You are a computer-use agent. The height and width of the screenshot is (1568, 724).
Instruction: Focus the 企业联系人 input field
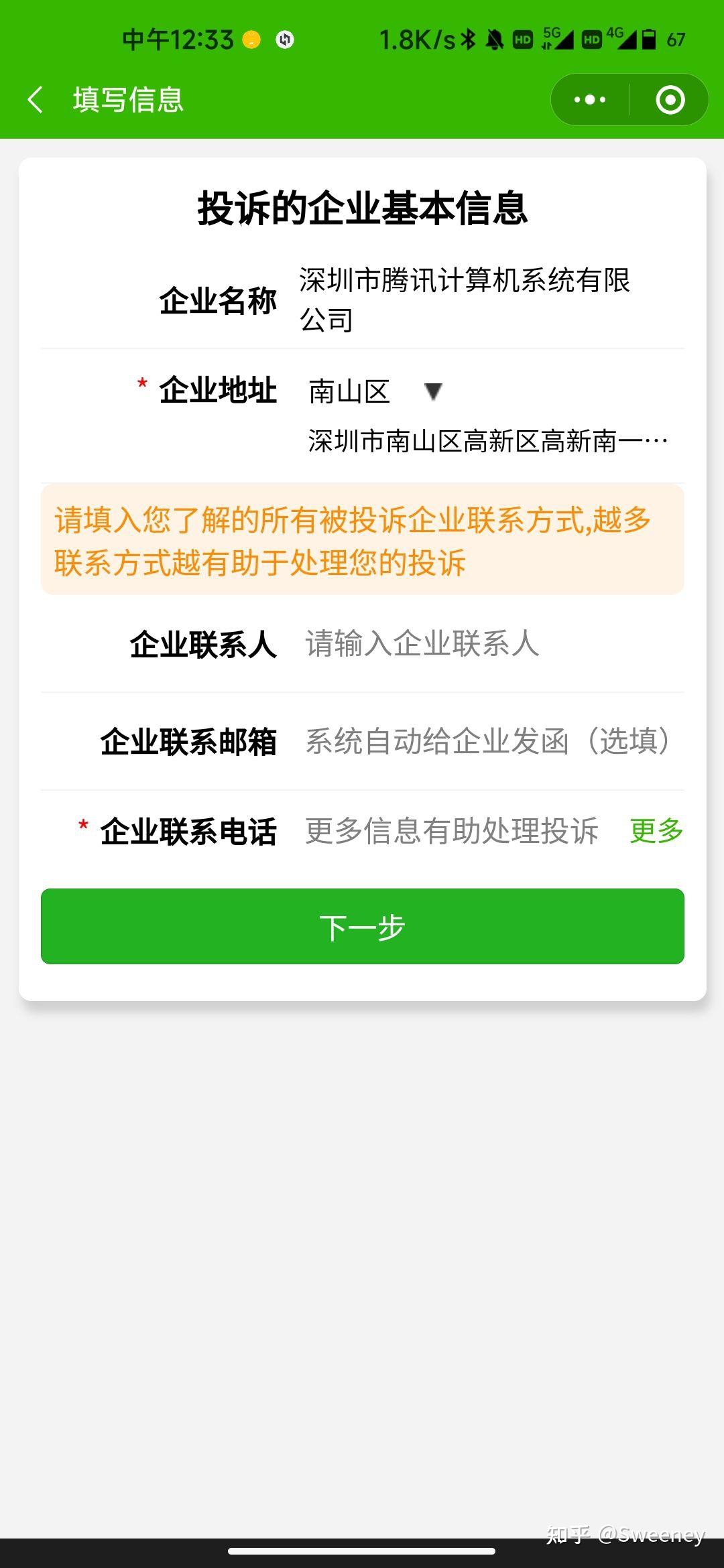coord(422,643)
